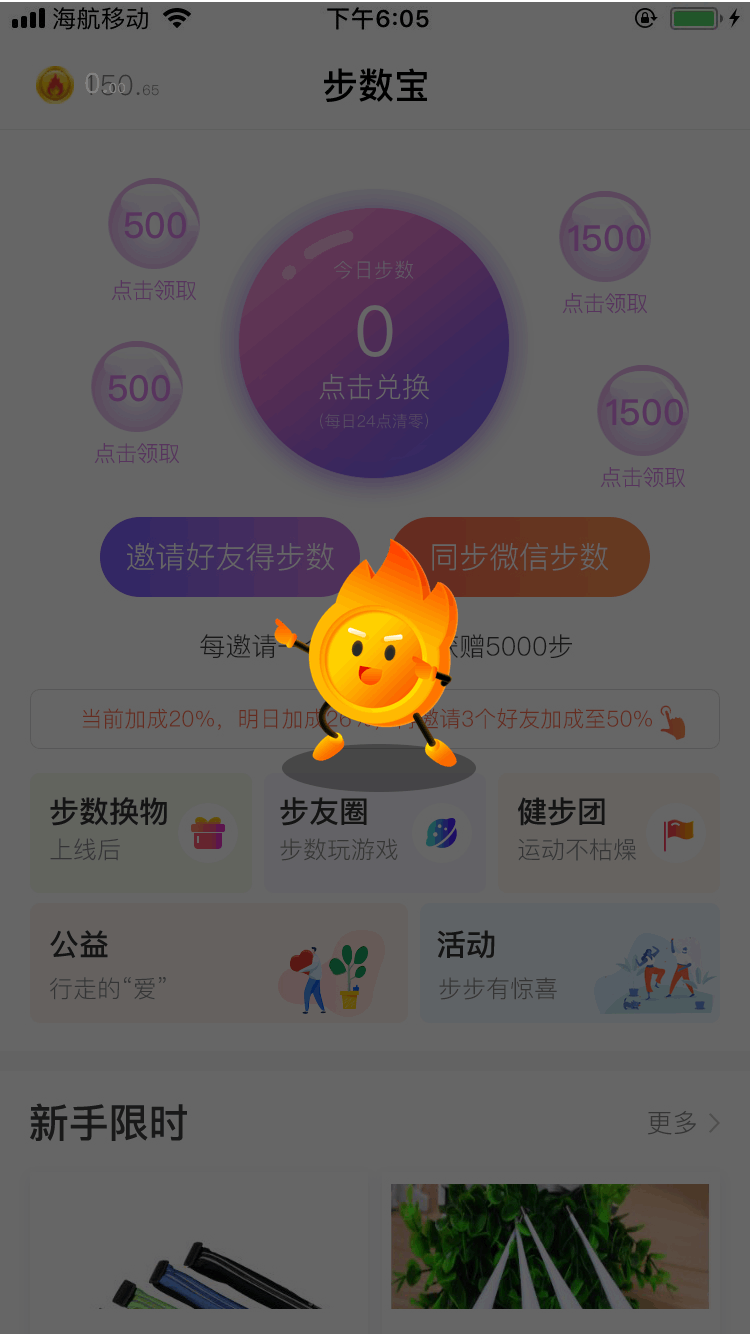Open the 公益 card

(x=218, y=962)
